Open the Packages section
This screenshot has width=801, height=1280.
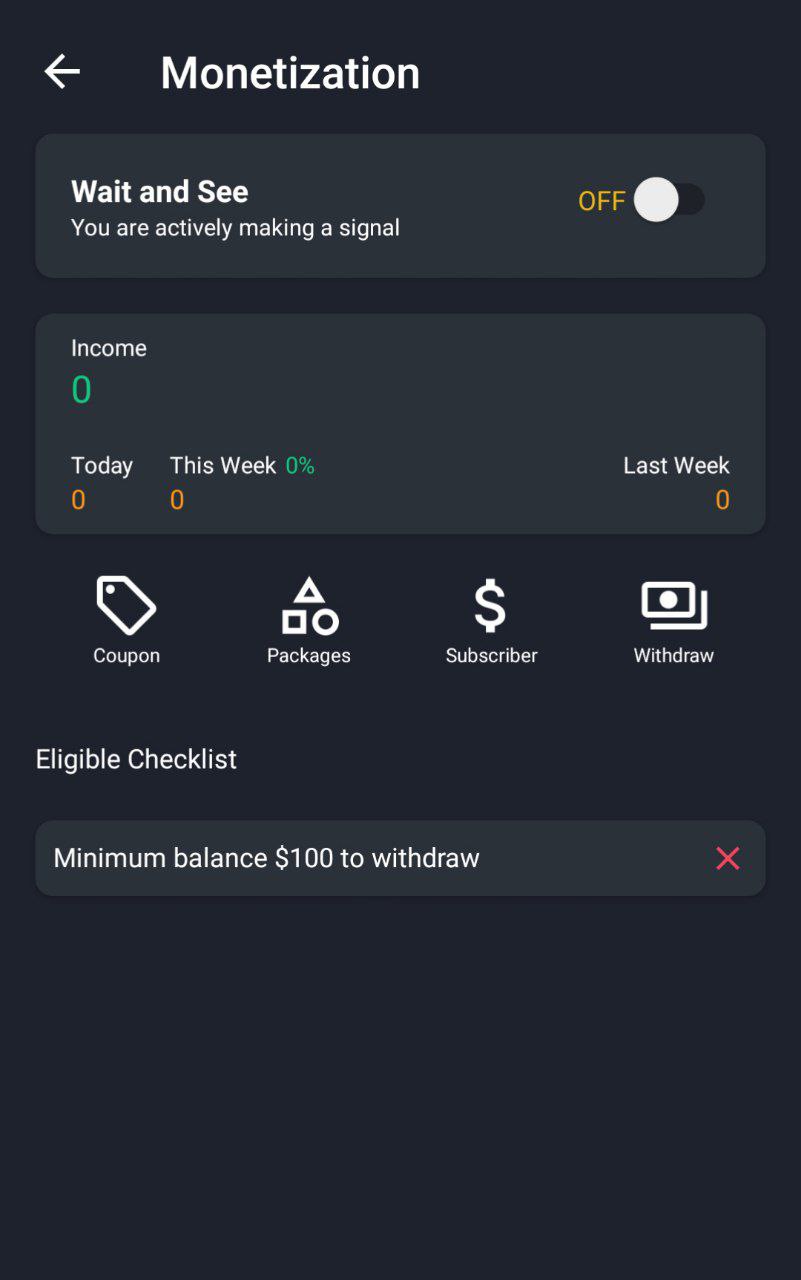[x=309, y=621]
